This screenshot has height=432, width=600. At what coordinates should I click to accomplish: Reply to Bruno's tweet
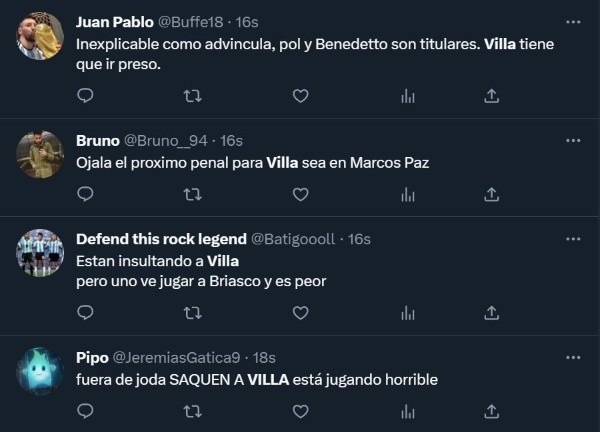pyautogui.click(x=85, y=194)
